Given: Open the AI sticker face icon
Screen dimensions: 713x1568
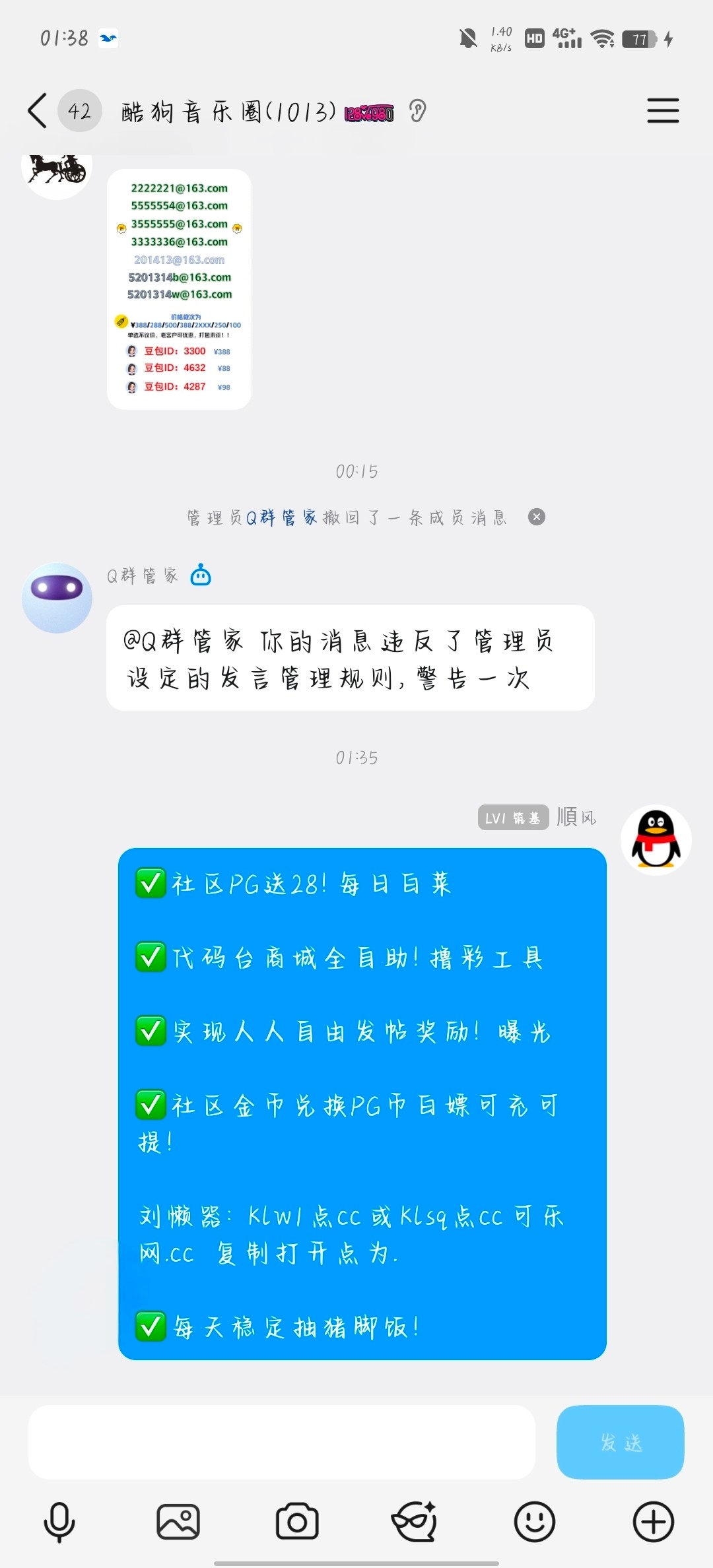Looking at the screenshot, I should click(415, 1522).
